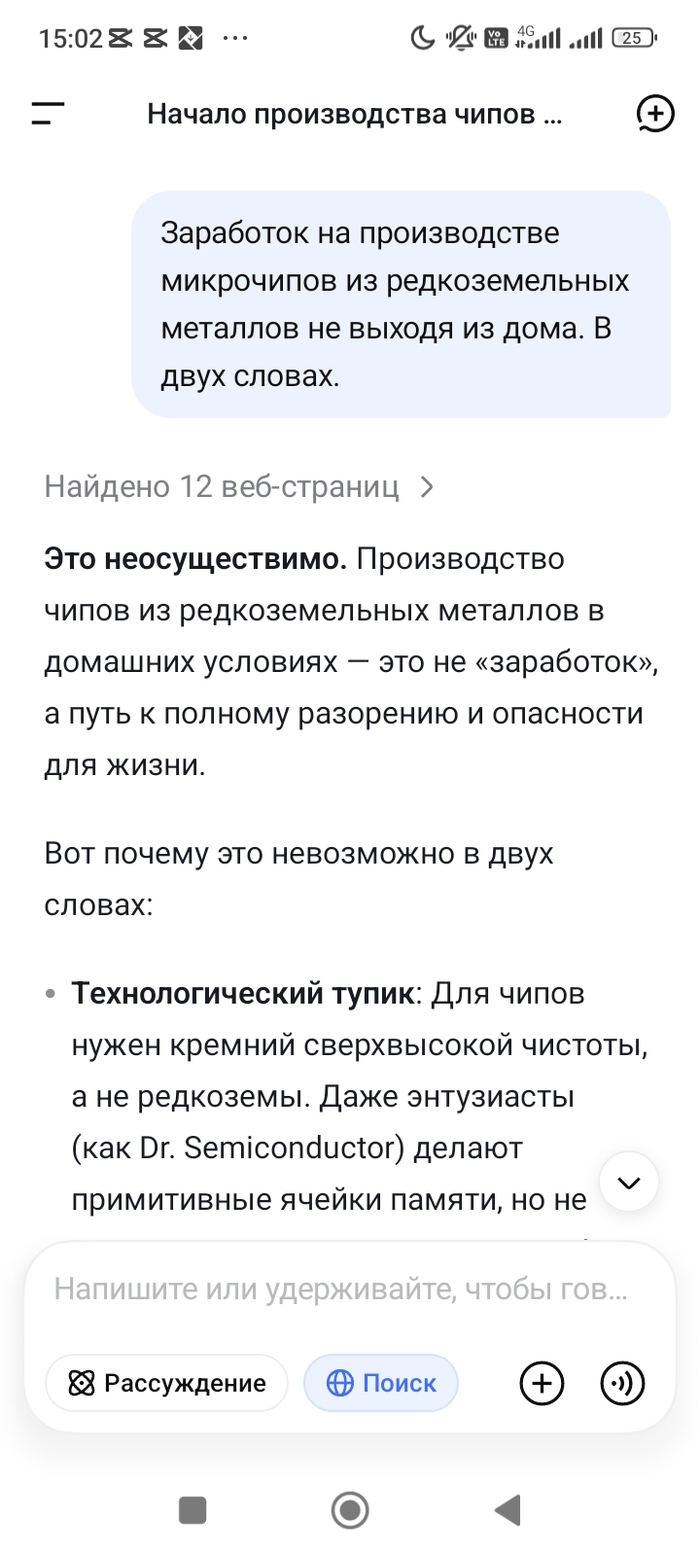700x1556 pixels.
Task: Expand the 12 found web pages
Action: tap(240, 487)
